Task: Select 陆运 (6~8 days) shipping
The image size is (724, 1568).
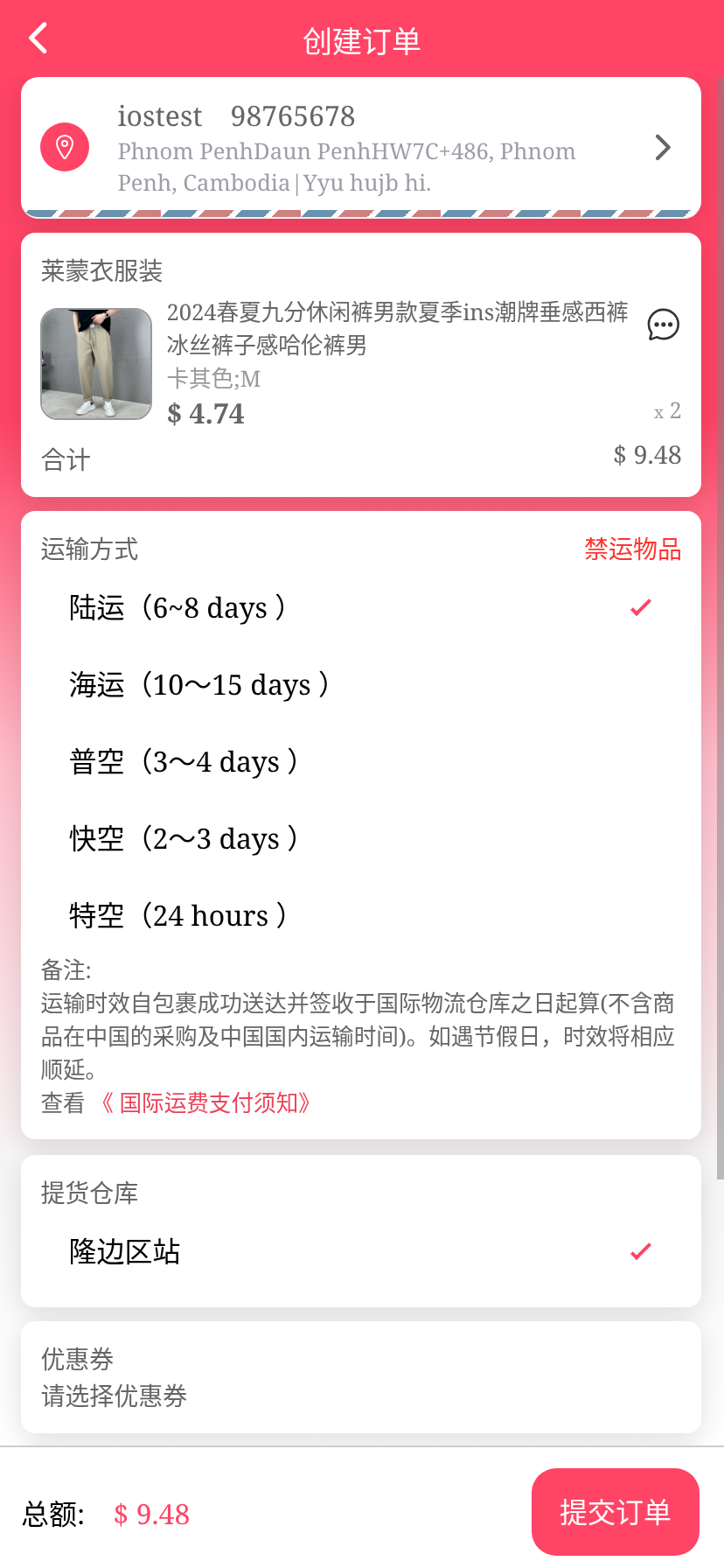Action: tap(360, 607)
